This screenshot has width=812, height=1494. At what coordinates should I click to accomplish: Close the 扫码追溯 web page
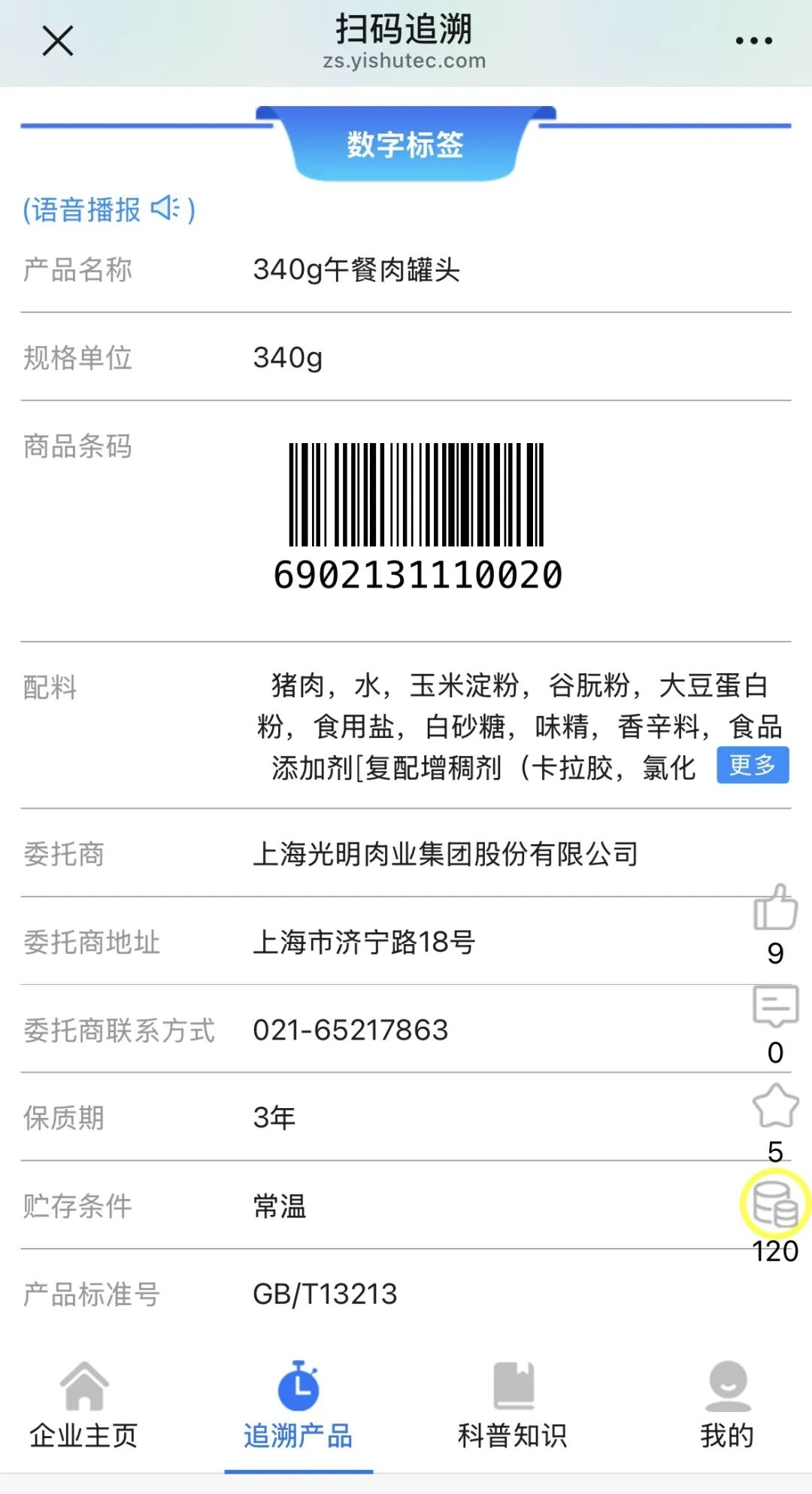point(57,41)
